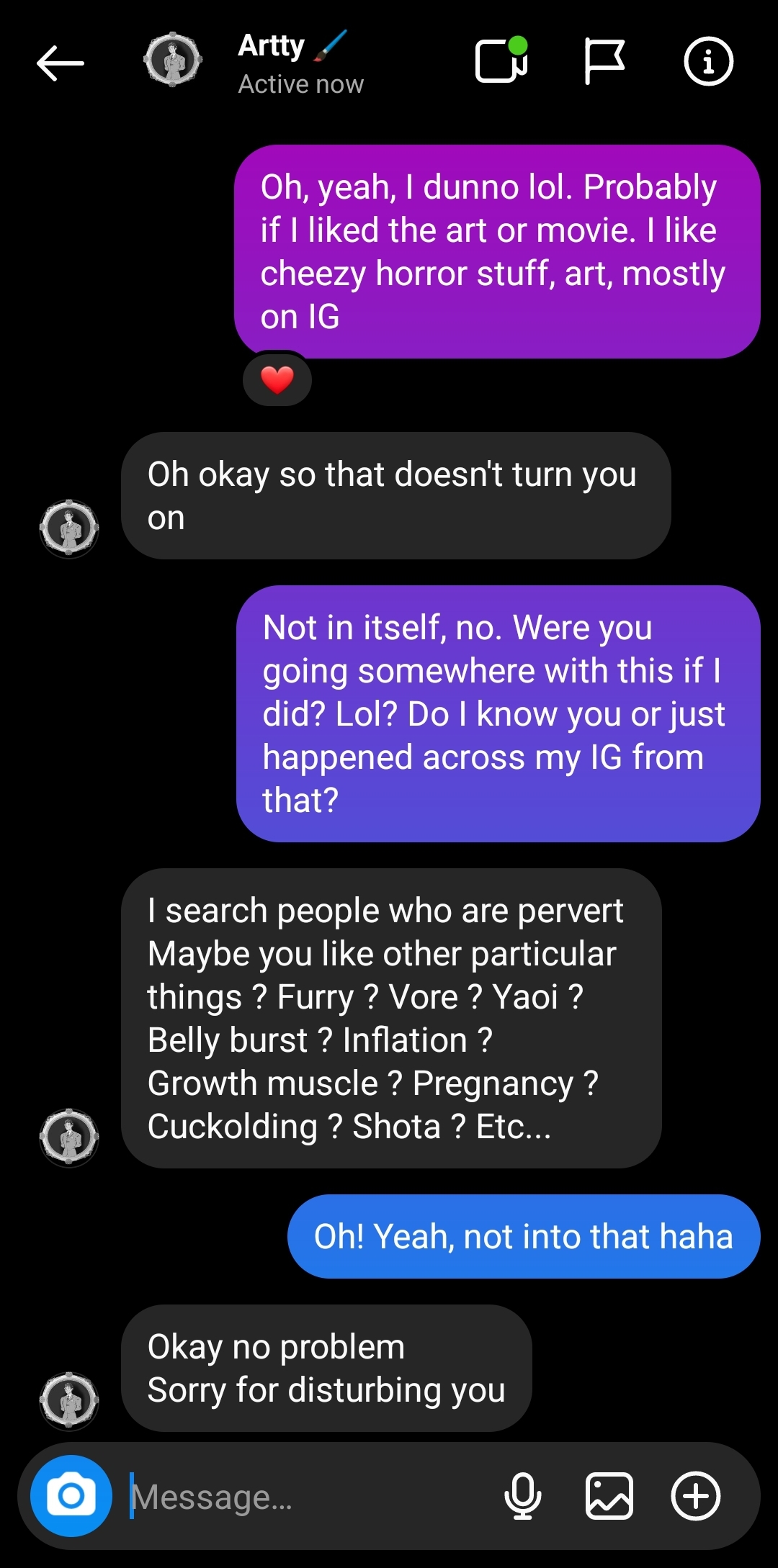Open the conversation info details
The height and width of the screenshot is (1568, 778).
click(708, 61)
